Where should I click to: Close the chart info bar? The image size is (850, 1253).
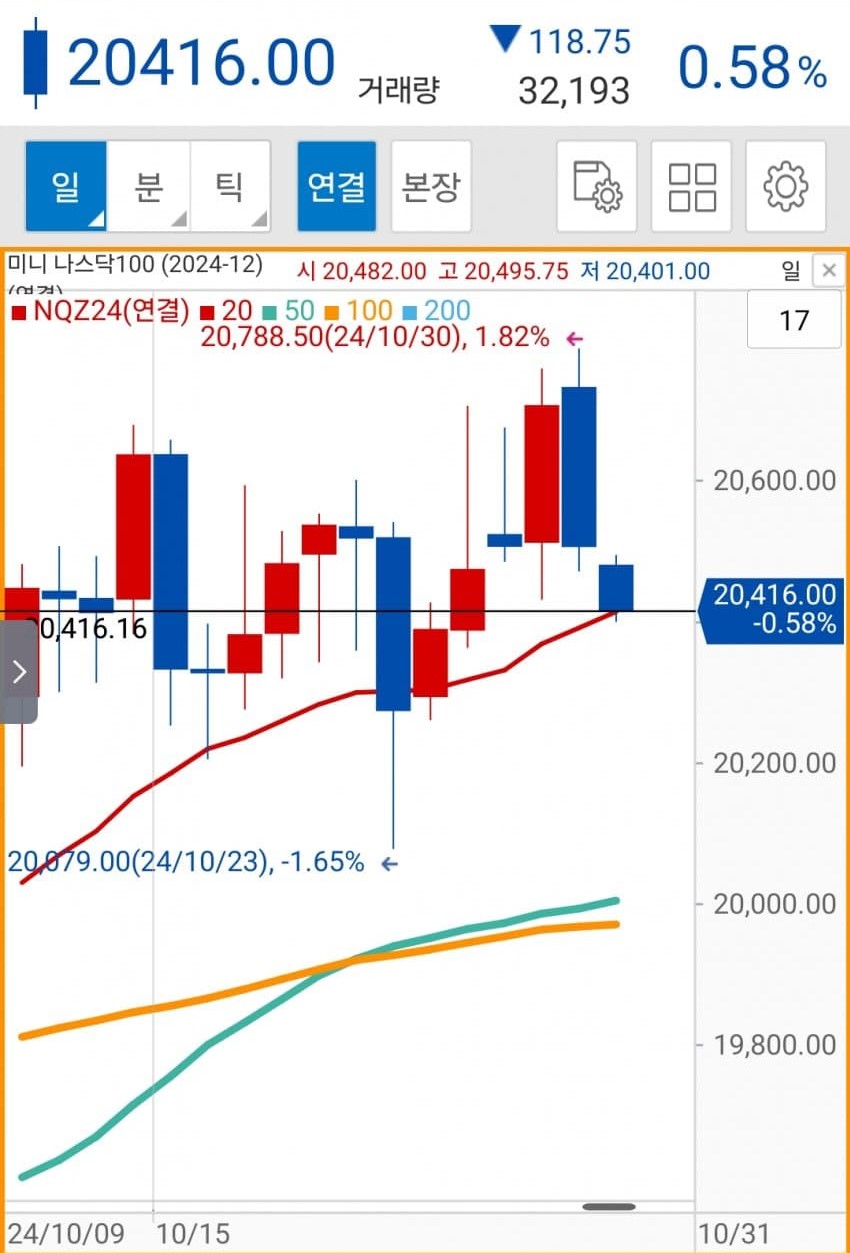coord(827,270)
